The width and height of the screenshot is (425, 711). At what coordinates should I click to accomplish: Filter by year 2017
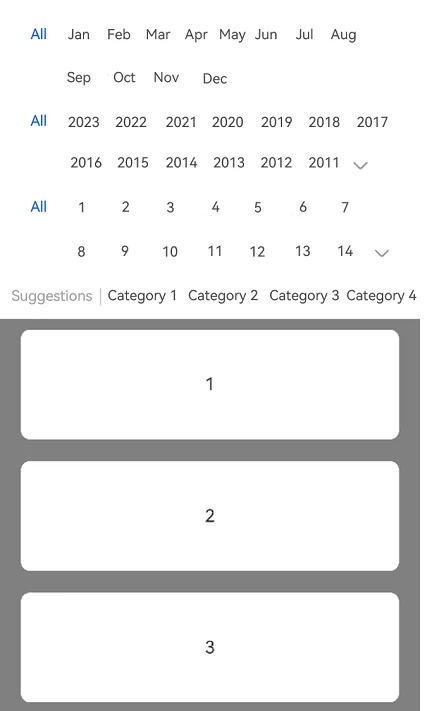372,122
